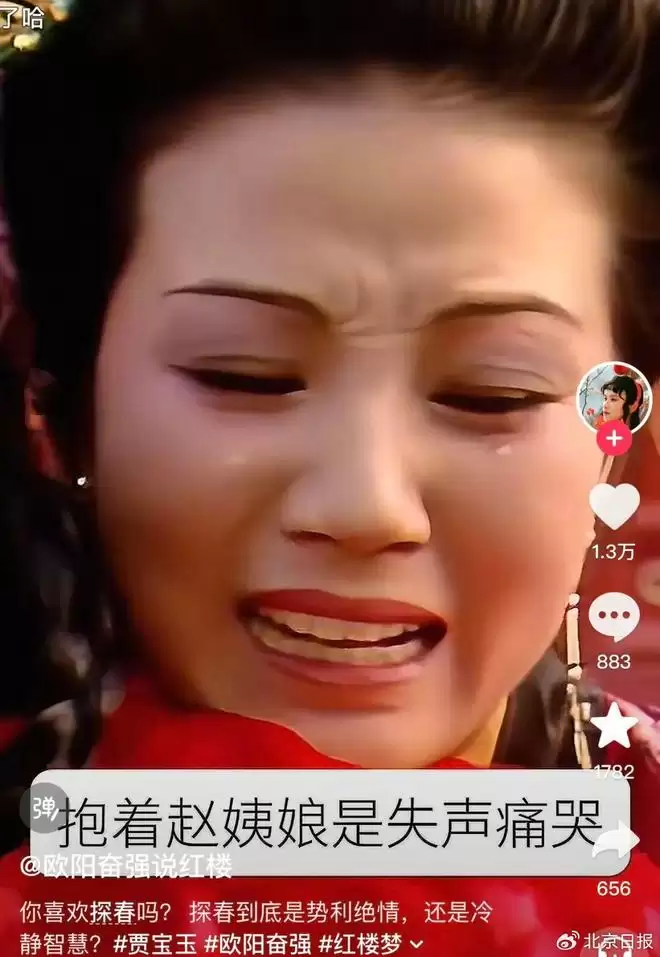
Task: Expand the full video caption
Action: [x=417, y=943]
